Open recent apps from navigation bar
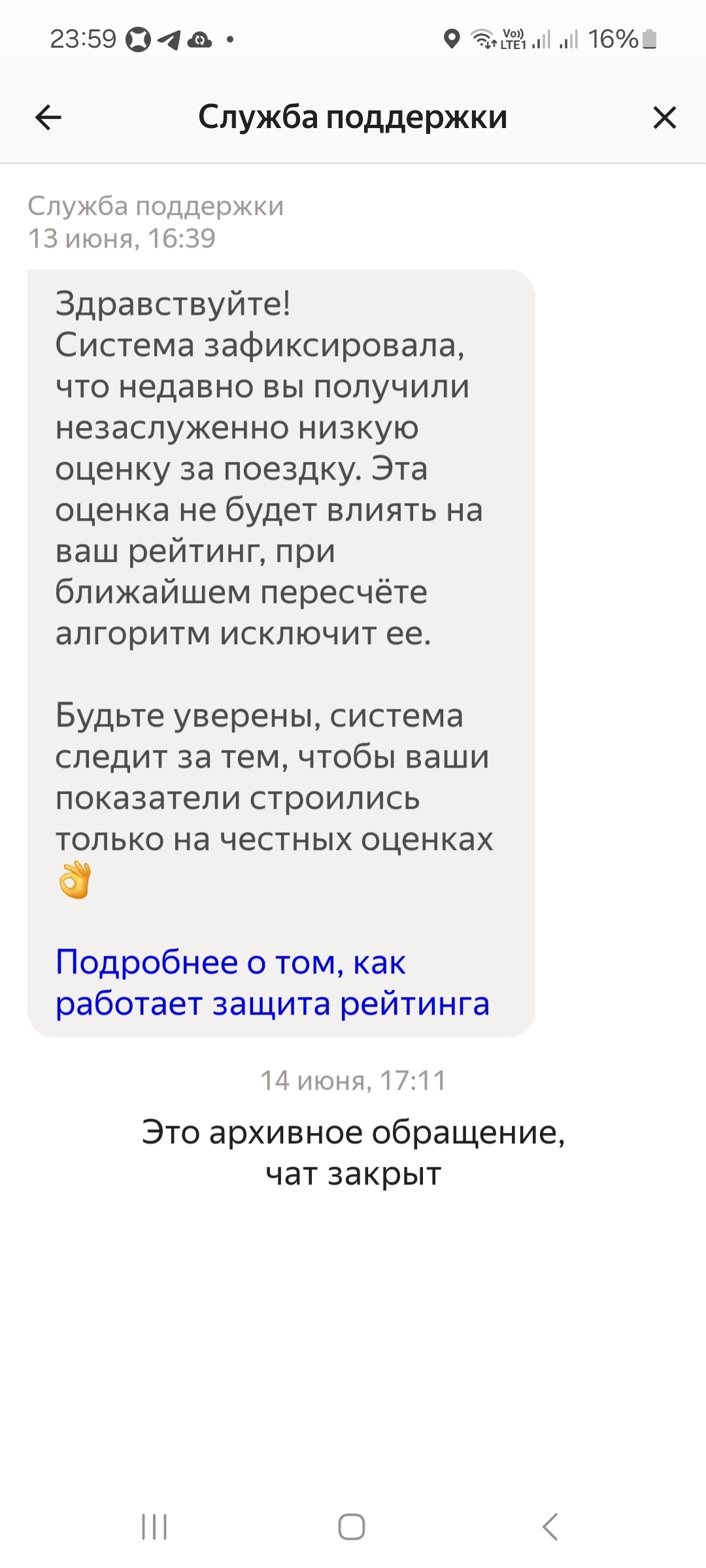The width and height of the screenshot is (706, 1568). pos(155,1527)
